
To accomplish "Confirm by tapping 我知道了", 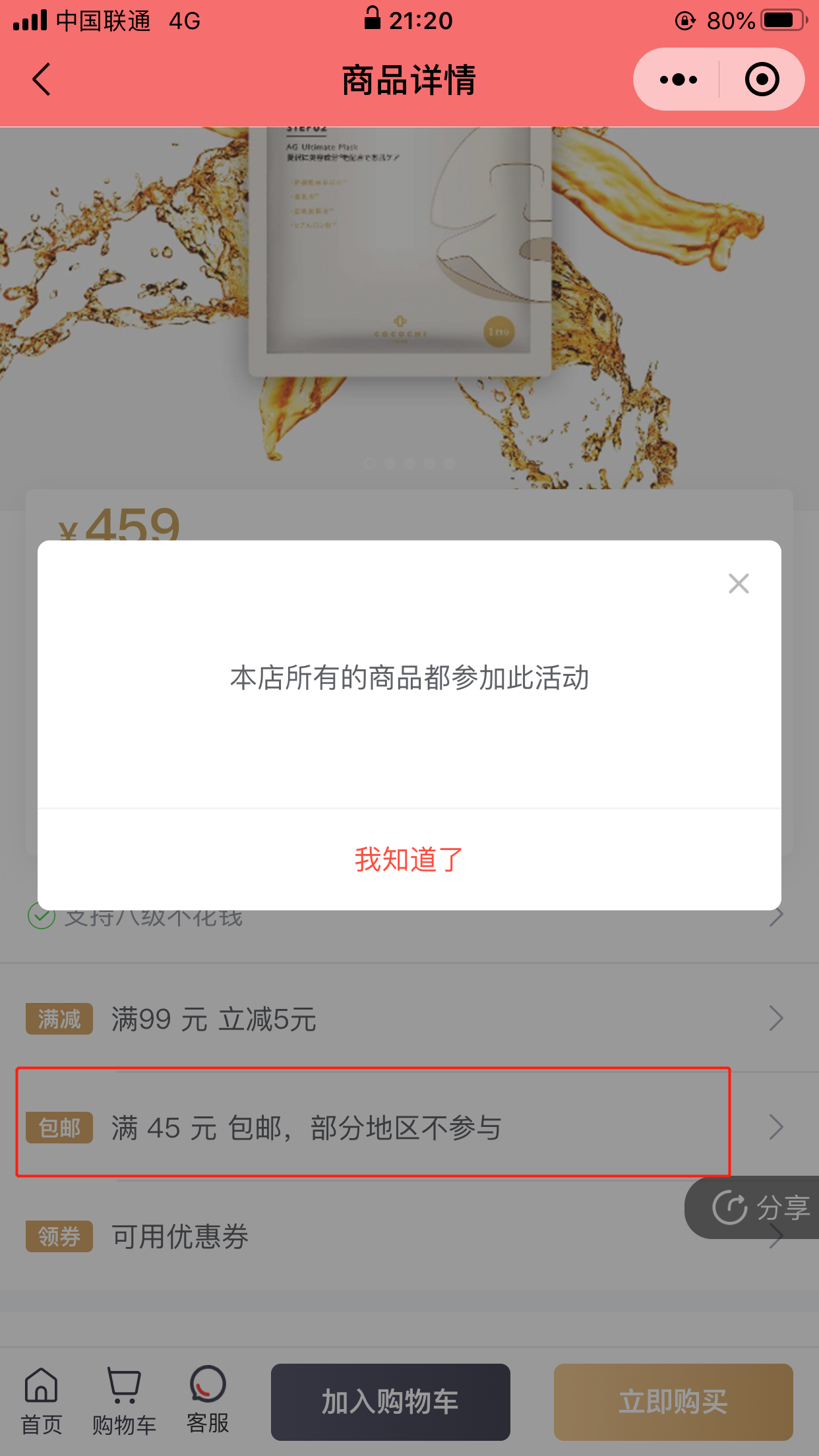I will [x=409, y=860].
